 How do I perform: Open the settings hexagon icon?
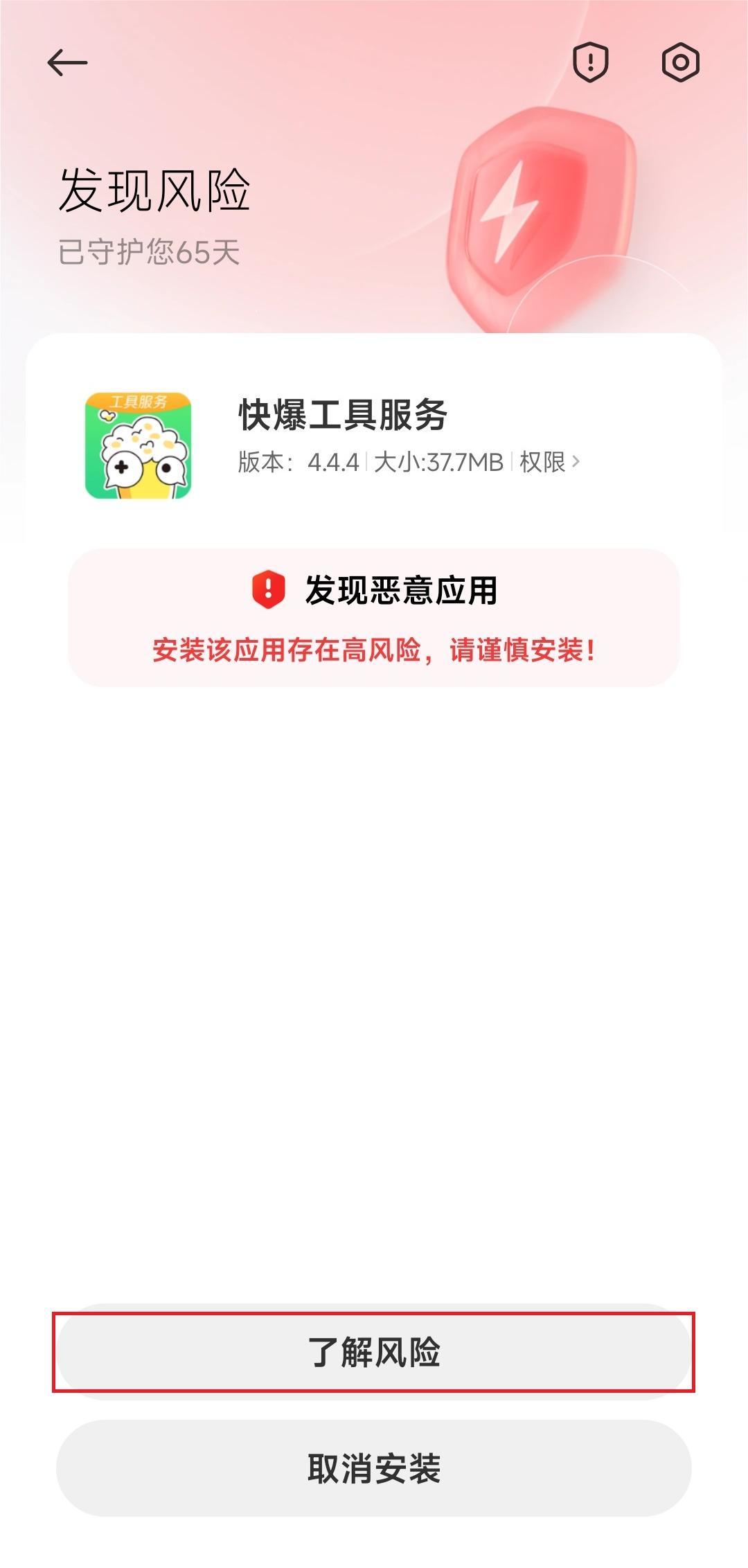pos(680,63)
